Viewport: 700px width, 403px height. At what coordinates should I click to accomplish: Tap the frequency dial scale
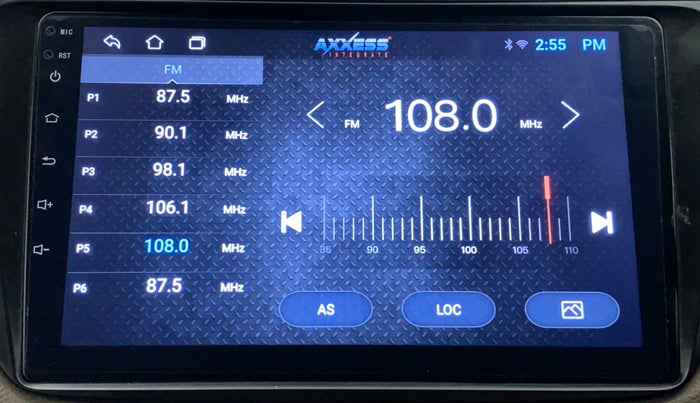coord(445,222)
